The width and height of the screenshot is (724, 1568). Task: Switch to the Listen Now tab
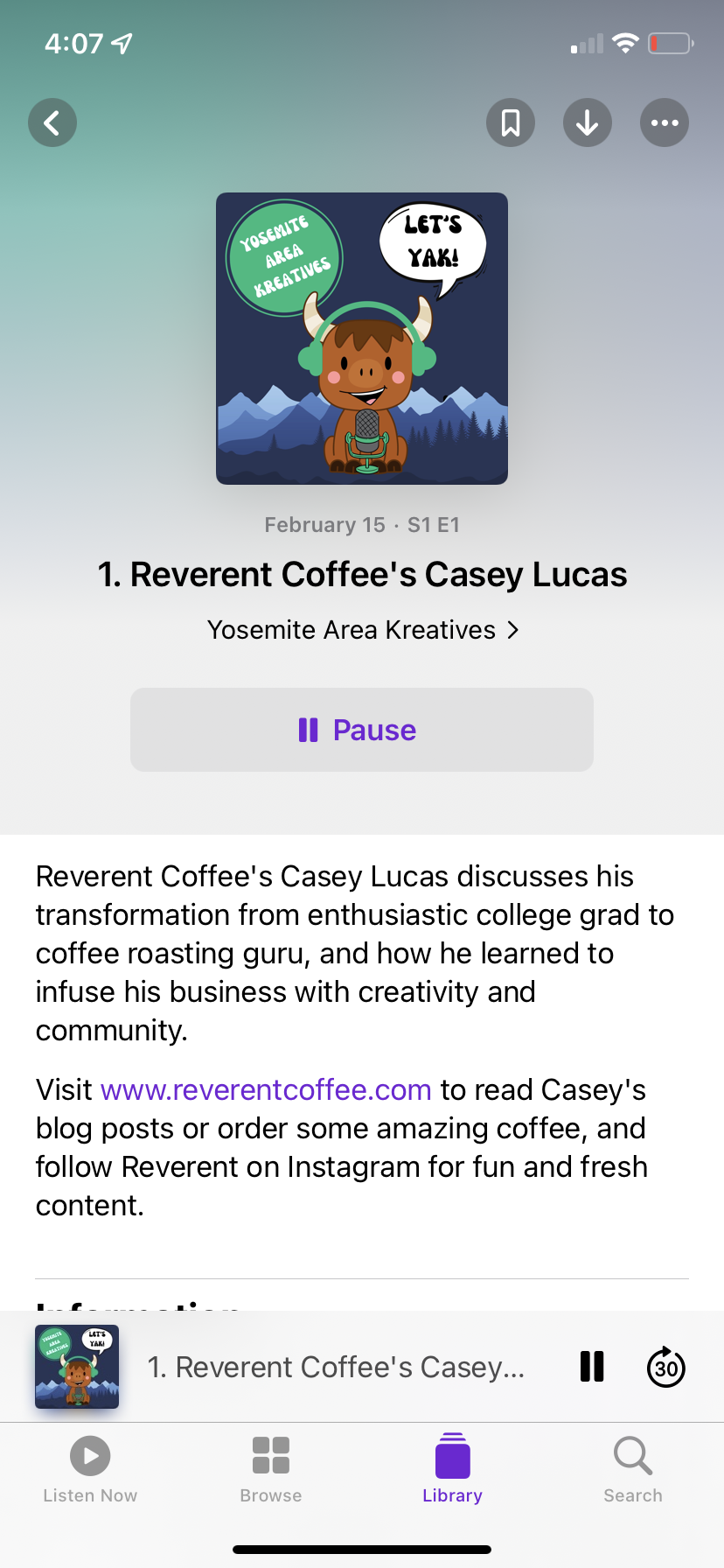[x=90, y=1470]
